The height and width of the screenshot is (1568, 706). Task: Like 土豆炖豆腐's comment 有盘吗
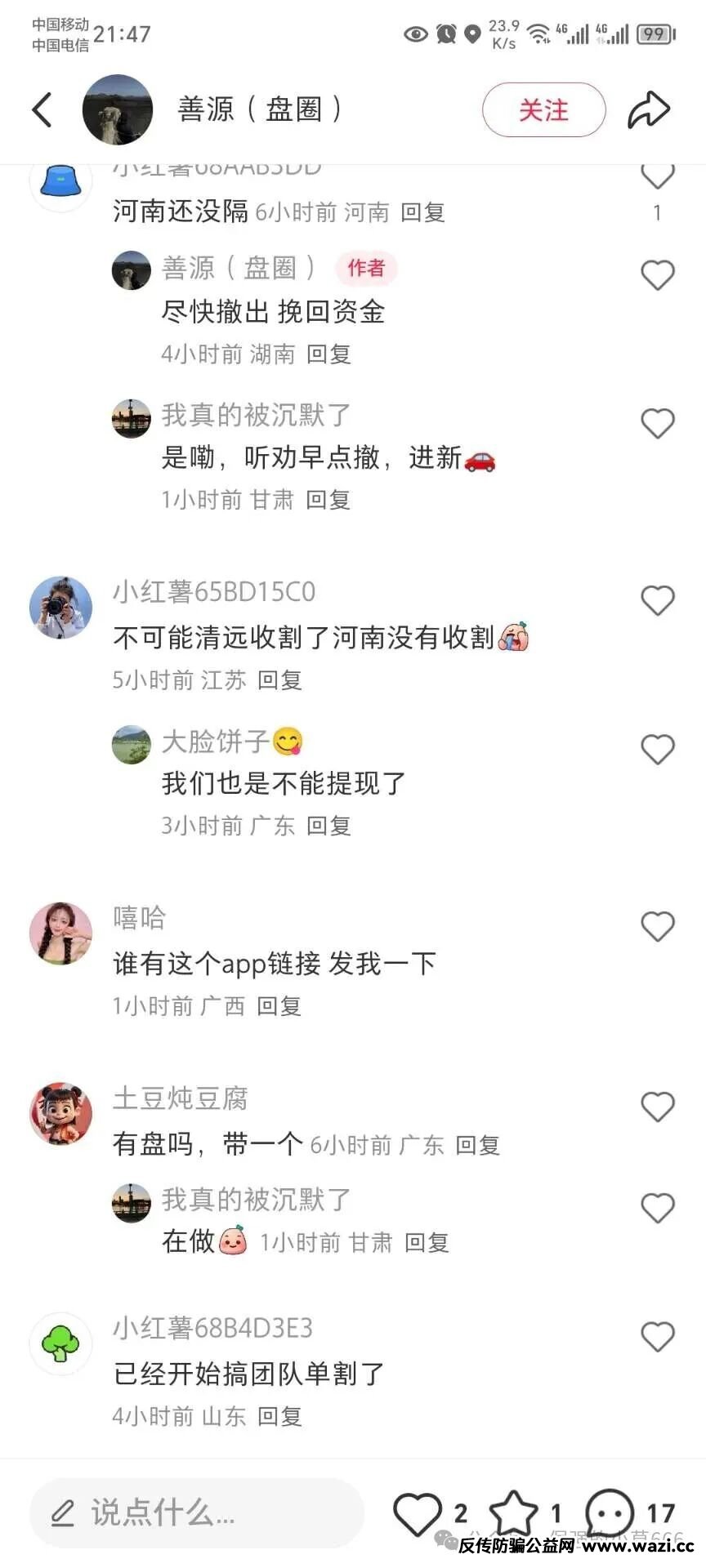[657, 1107]
